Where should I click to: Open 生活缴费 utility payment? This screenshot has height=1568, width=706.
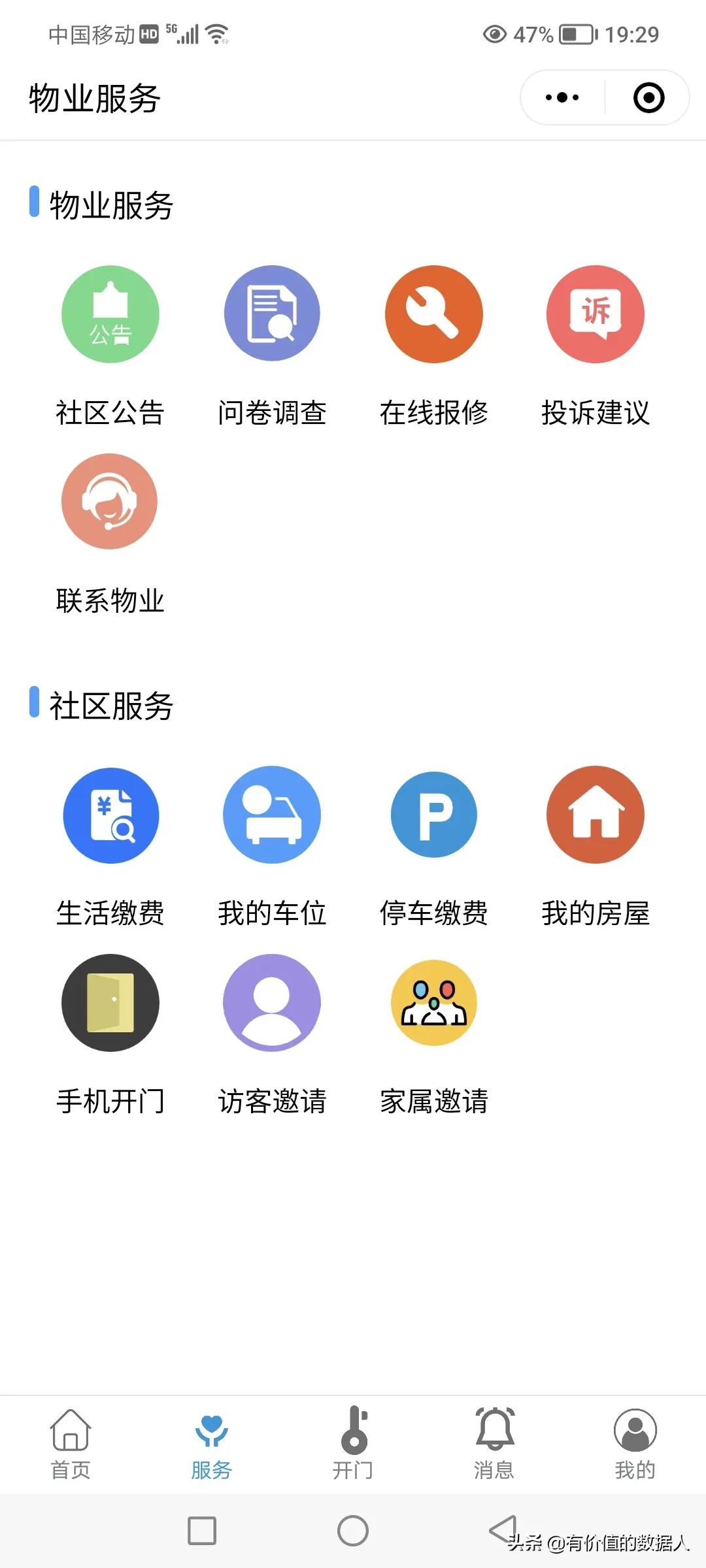[110, 815]
